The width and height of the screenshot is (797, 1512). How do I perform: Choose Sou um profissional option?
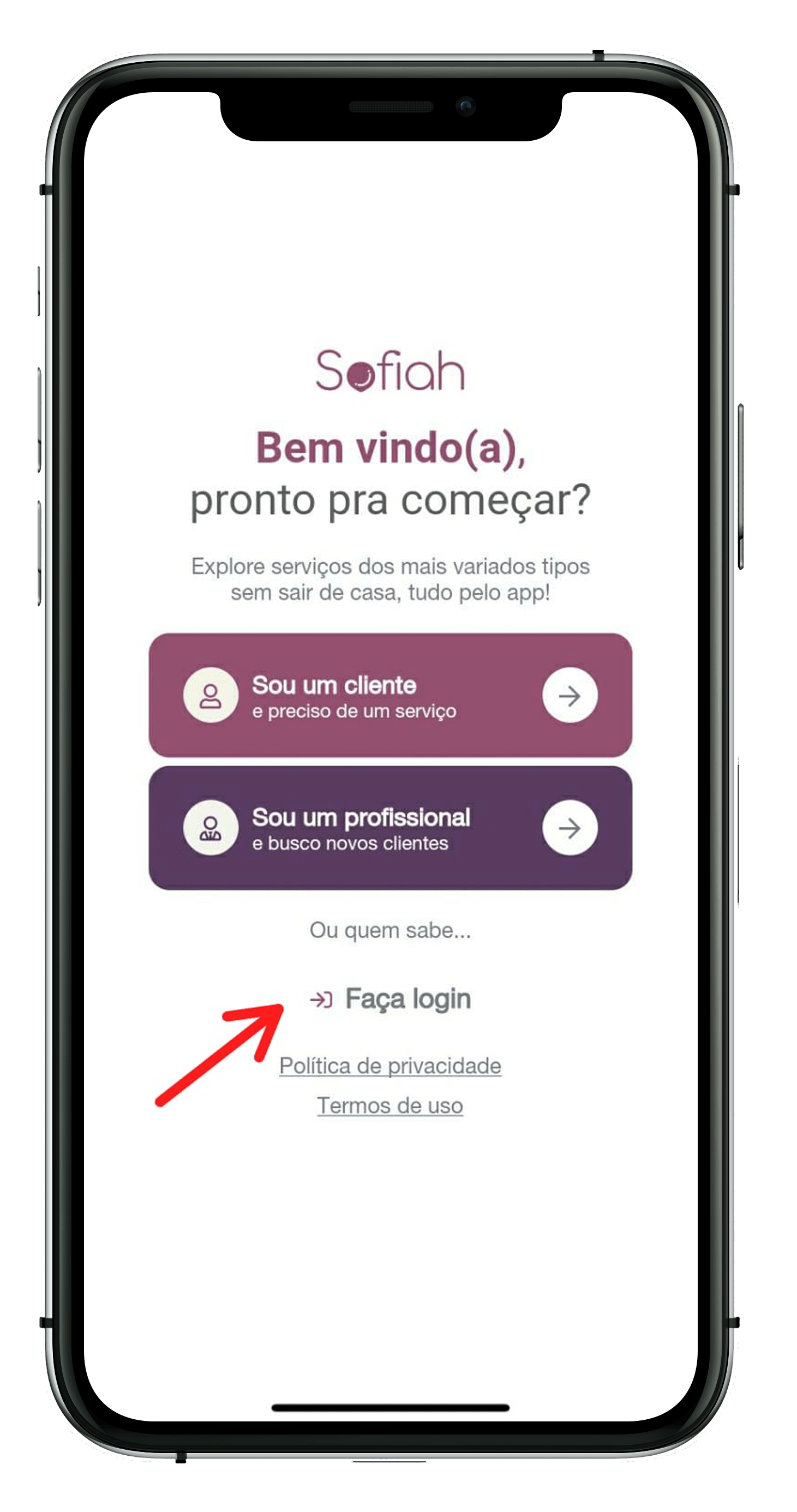coord(389,828)
